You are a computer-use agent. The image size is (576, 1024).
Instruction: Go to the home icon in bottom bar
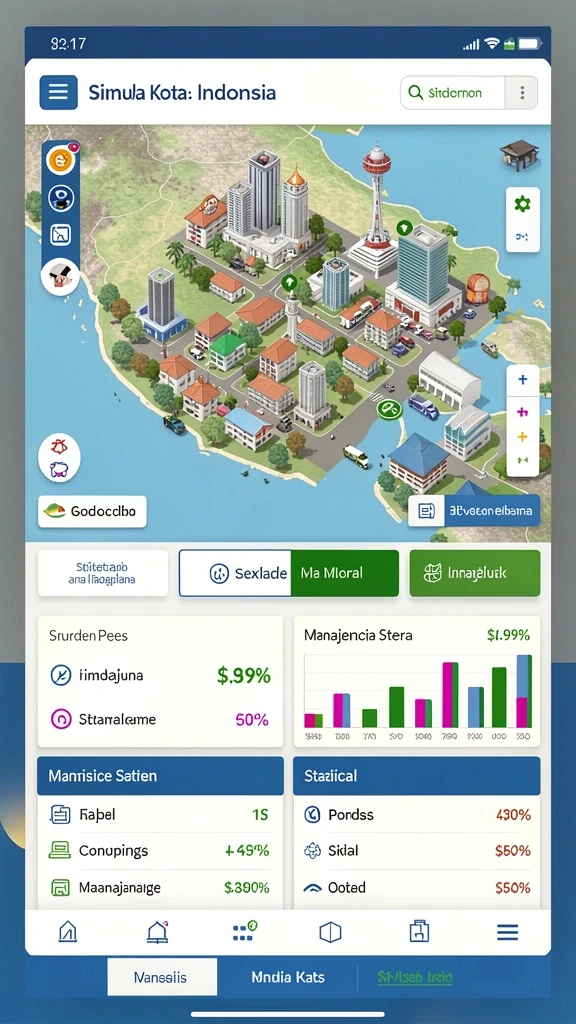coord(67,932)
